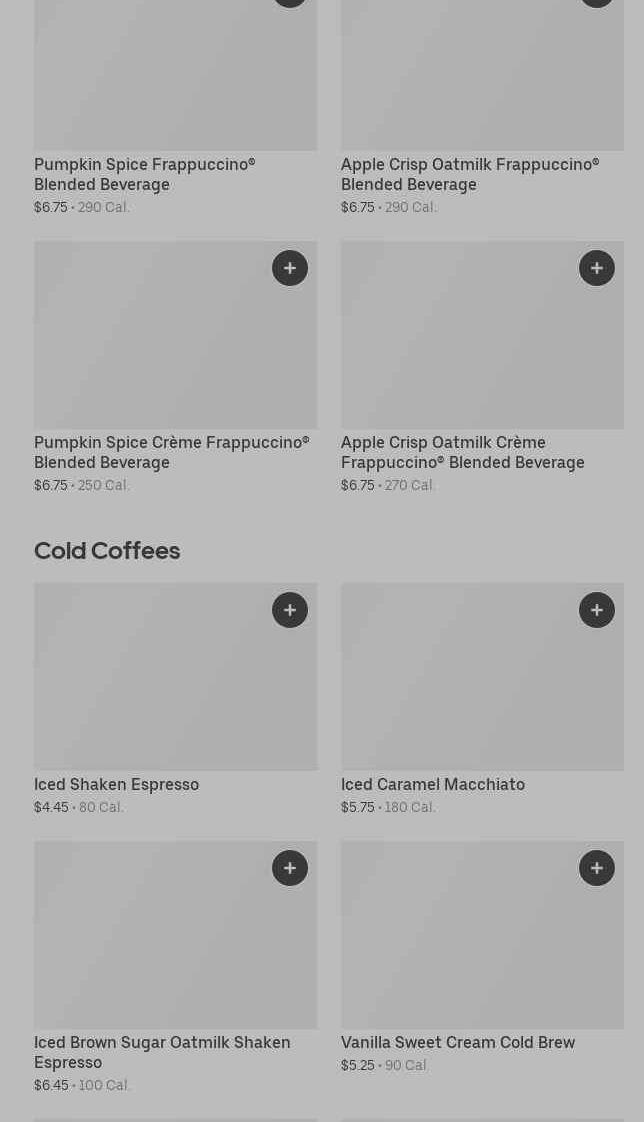Add Iced Shaken Espresso to cart

click(x=290, y=610)
